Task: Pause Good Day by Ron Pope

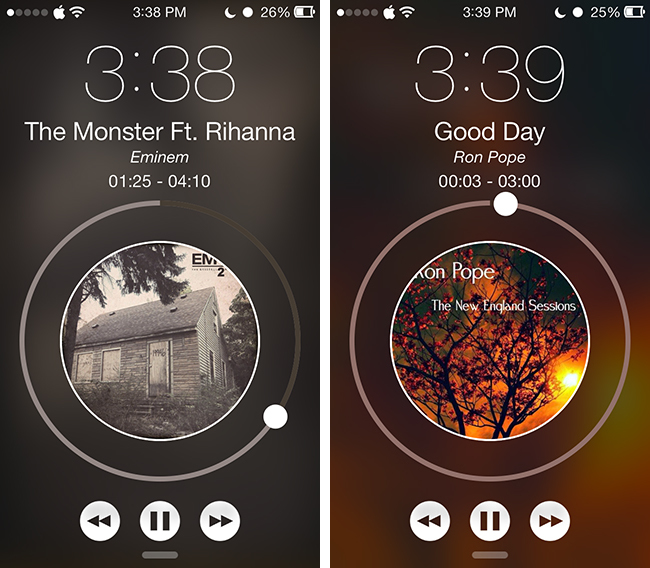Action: (490, 521)
